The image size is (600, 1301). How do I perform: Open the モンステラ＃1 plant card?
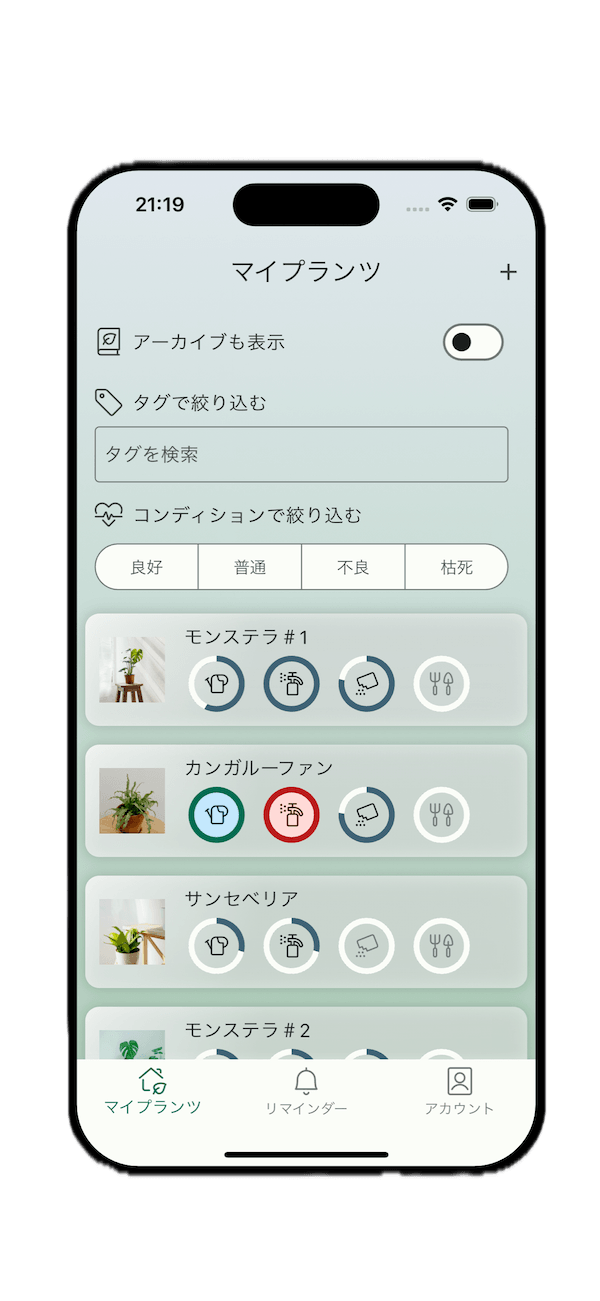[248, 637]
